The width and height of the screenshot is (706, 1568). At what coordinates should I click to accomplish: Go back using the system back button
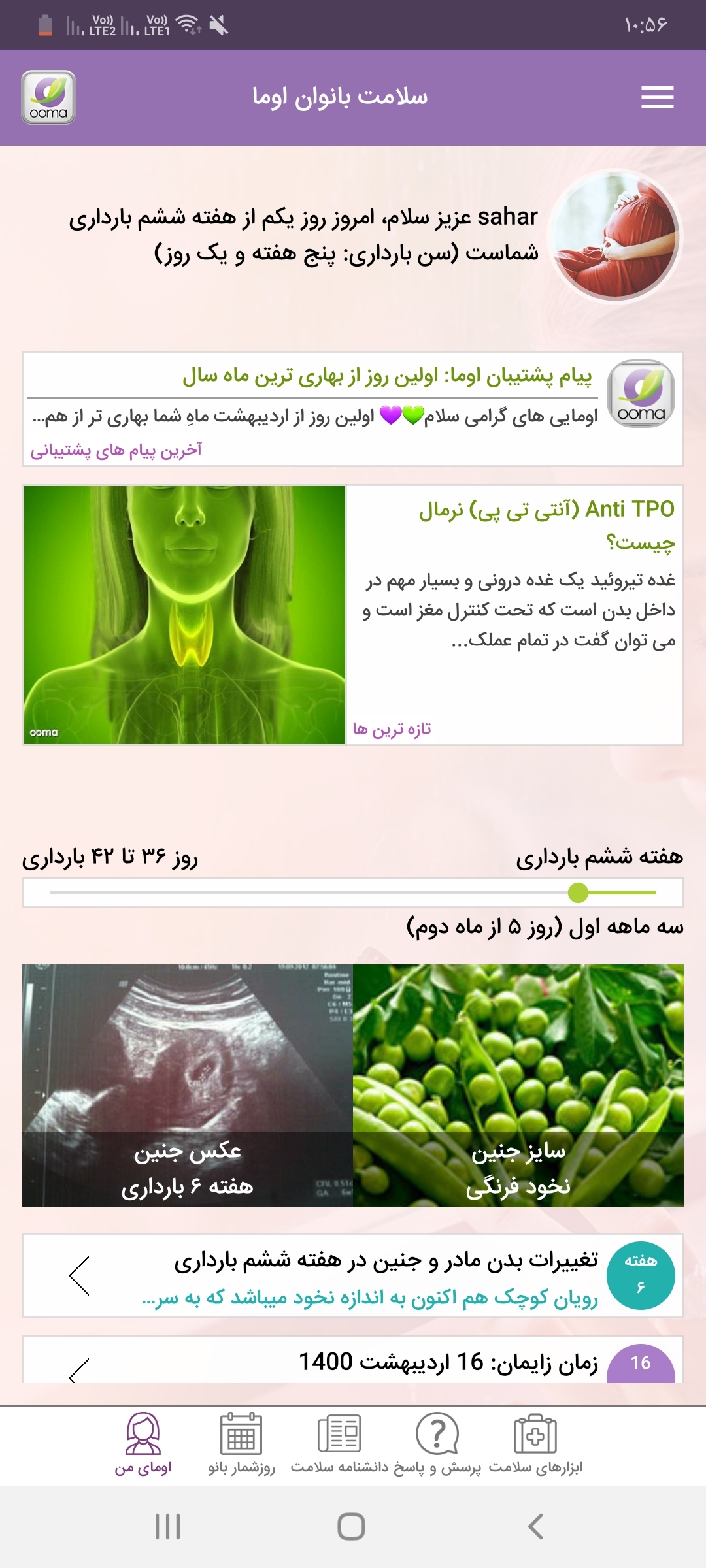(x=535, y=1527)
